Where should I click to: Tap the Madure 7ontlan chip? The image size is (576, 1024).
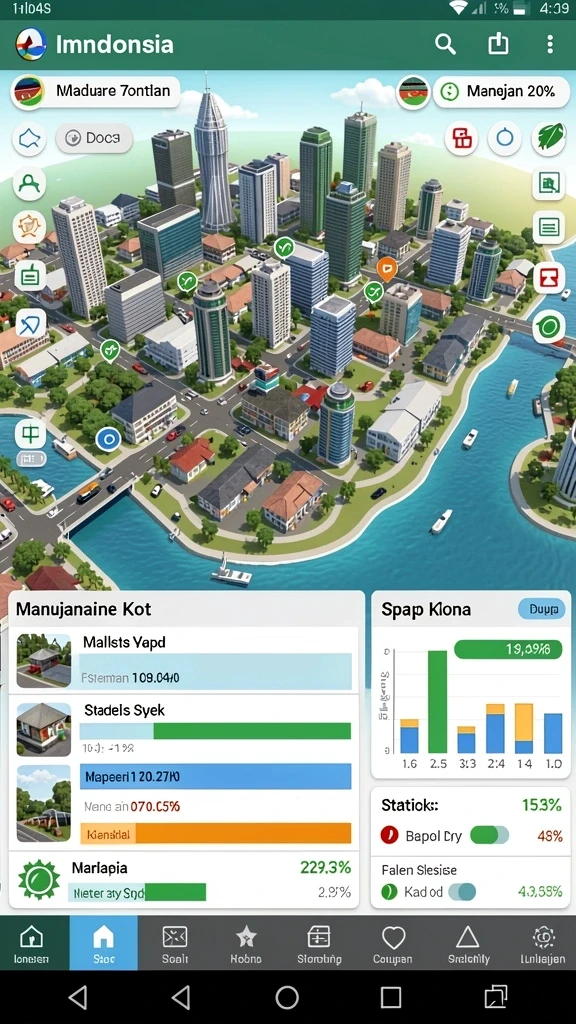pyautogui.click(x=95, y=91)
